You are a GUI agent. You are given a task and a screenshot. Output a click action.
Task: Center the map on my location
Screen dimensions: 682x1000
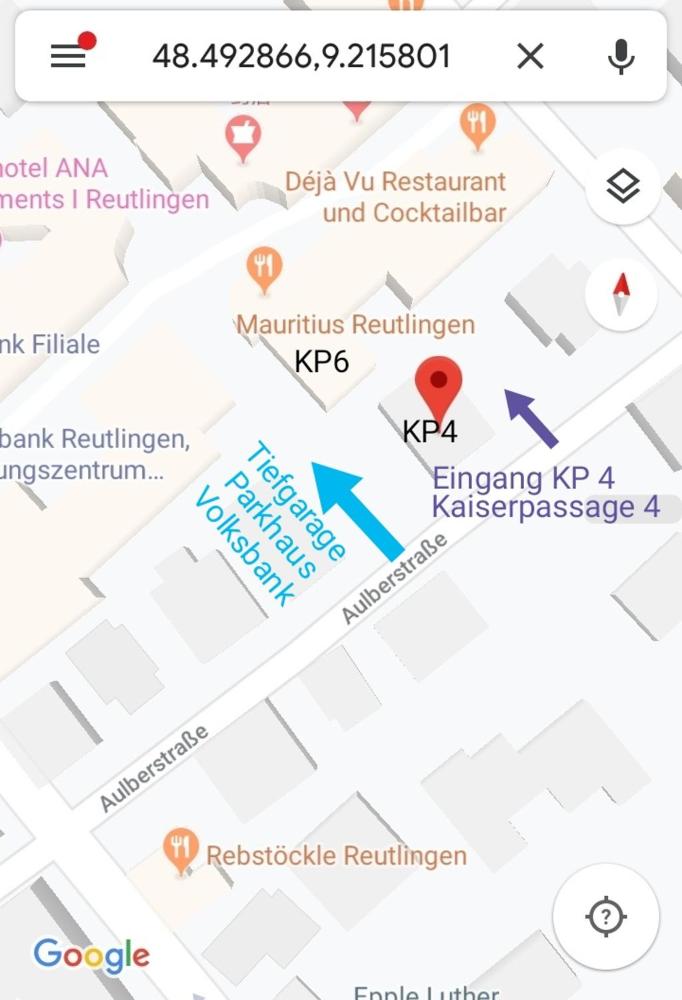(606, 916)
